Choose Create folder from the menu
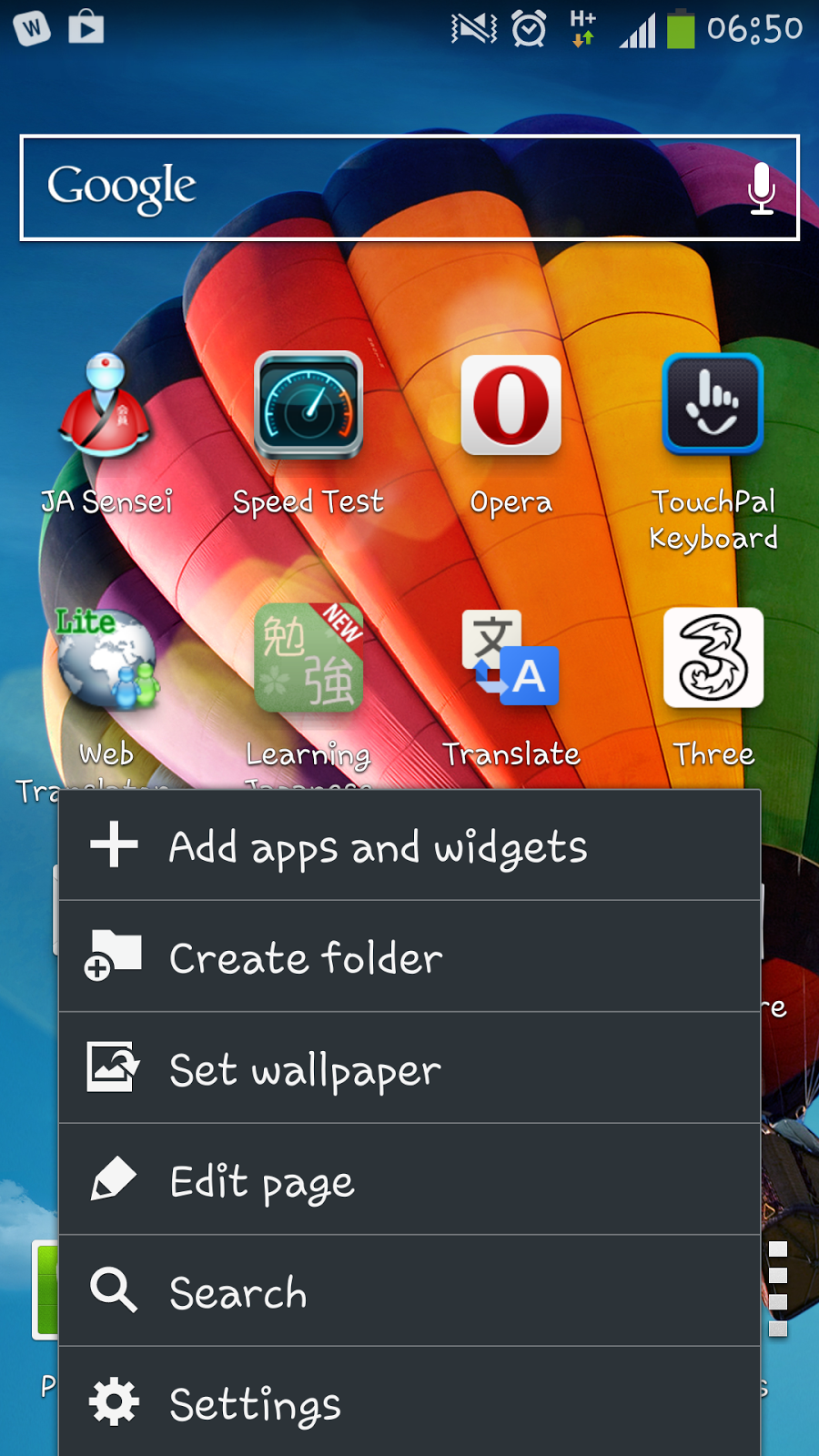 [x=409, y=957]
